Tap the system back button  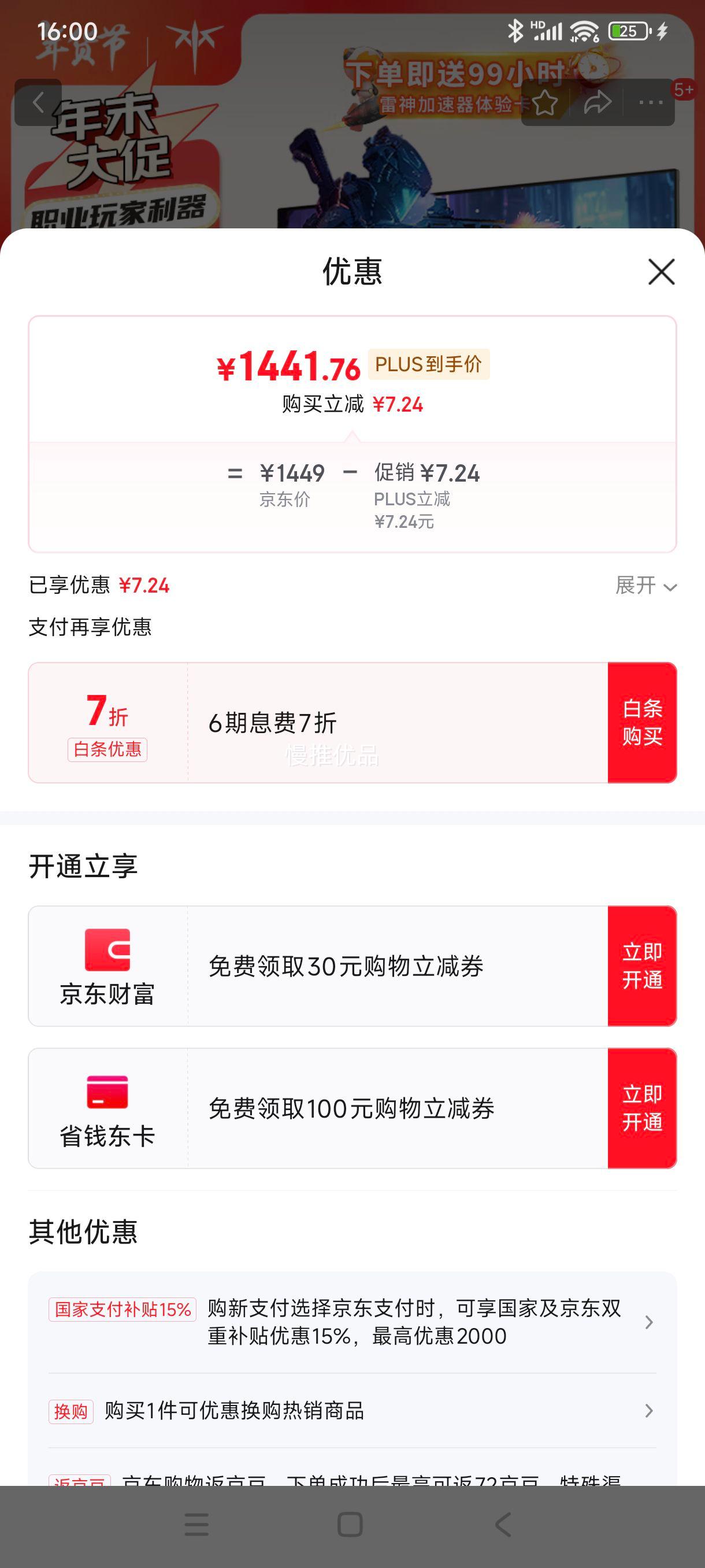pos(503,1525)
